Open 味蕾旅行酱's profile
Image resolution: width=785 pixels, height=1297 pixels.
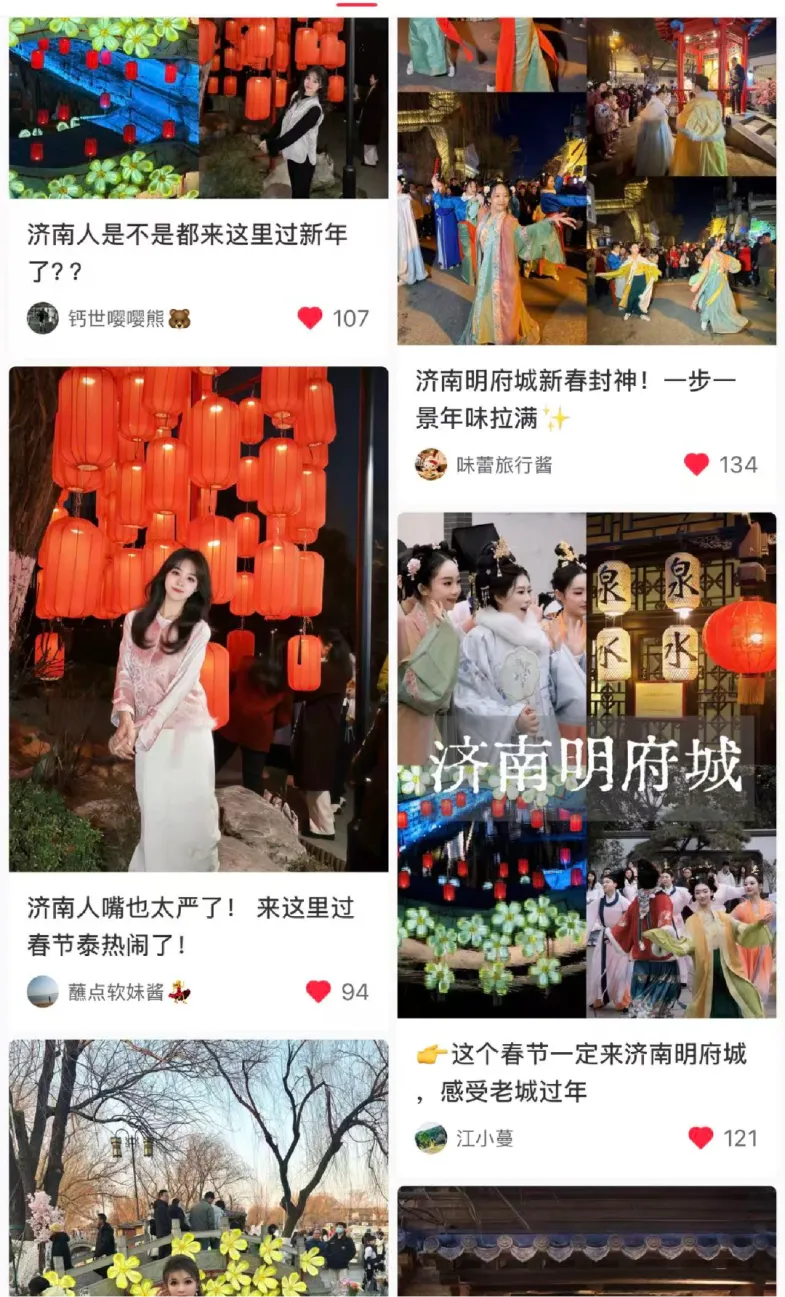[432, 464]
